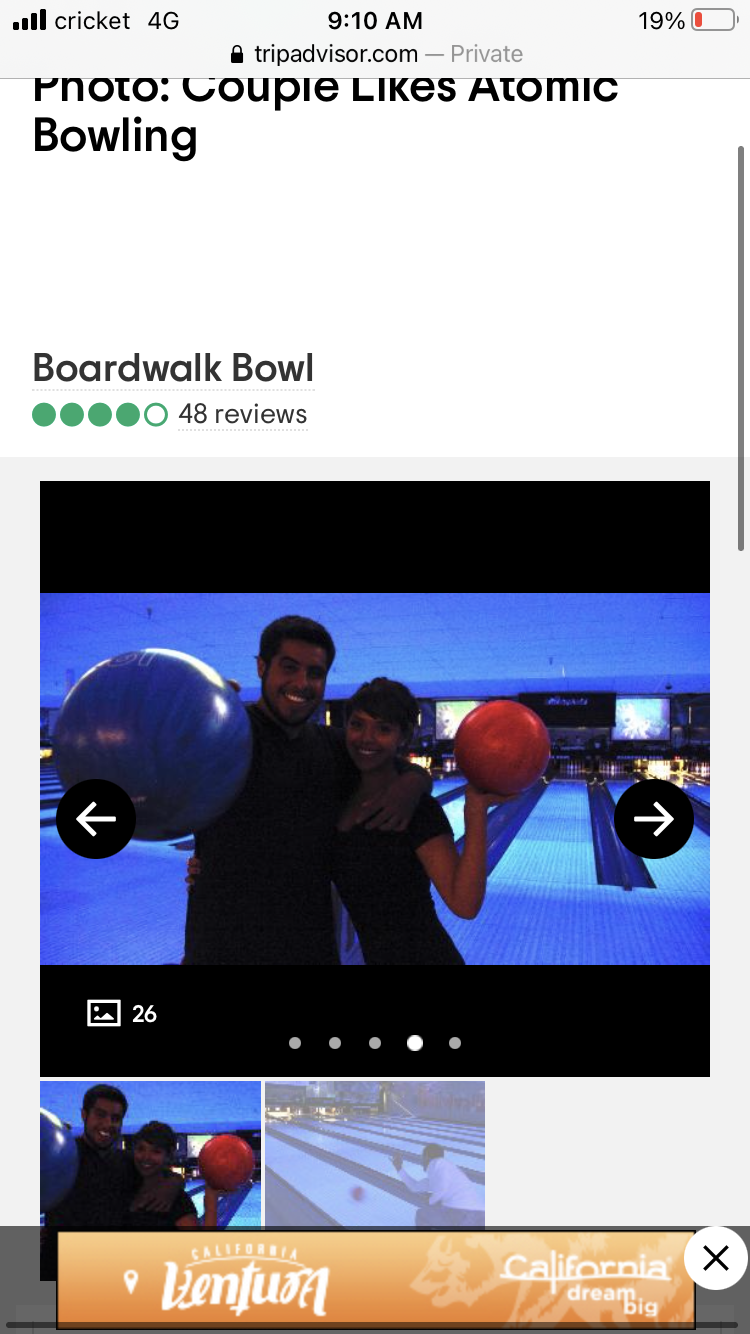Jump to the fifth photo dot indicator
750x1334 pixels.
[x=455, y=1043]
